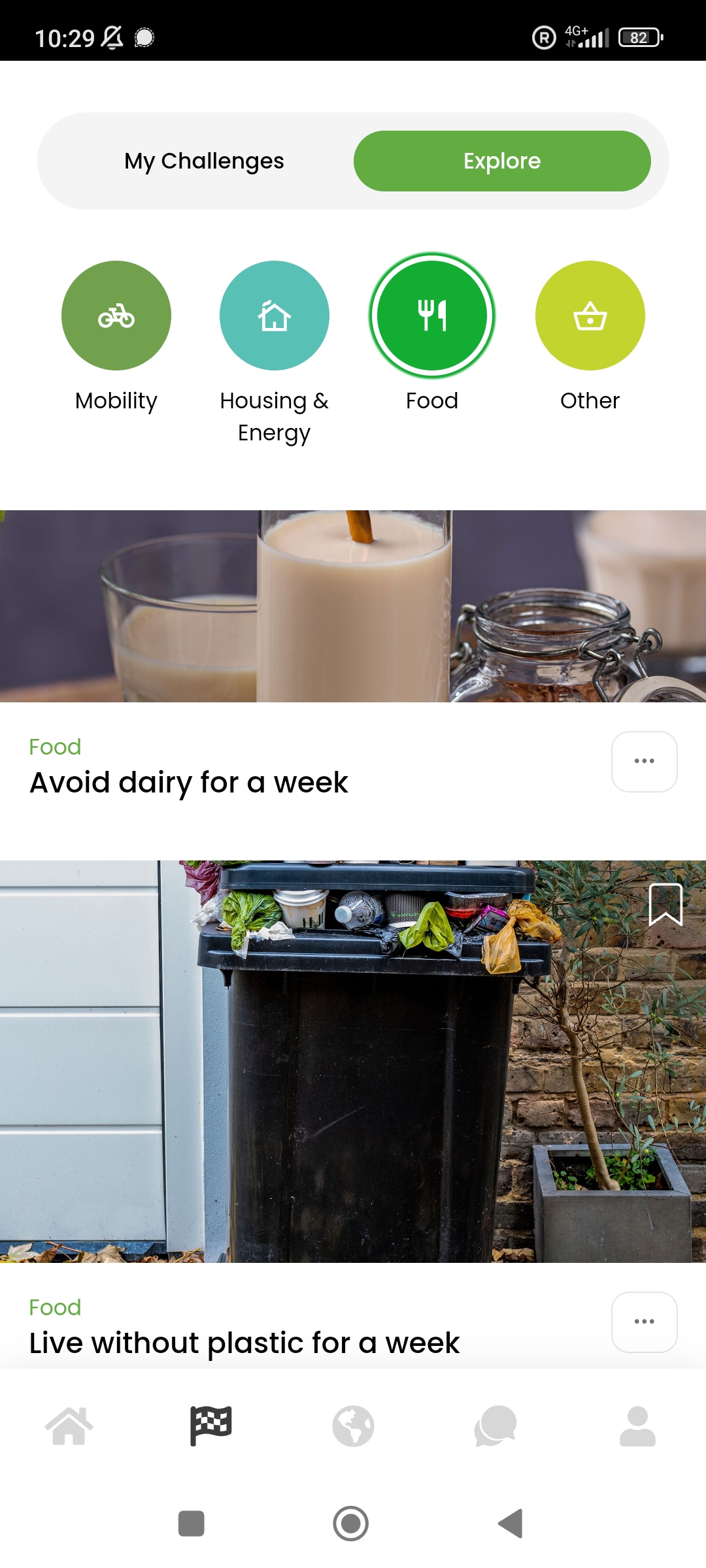Select the Food category filter
Image resolution: width=706 pixels, height=1568 pixels.
click(x=431, y=316)
